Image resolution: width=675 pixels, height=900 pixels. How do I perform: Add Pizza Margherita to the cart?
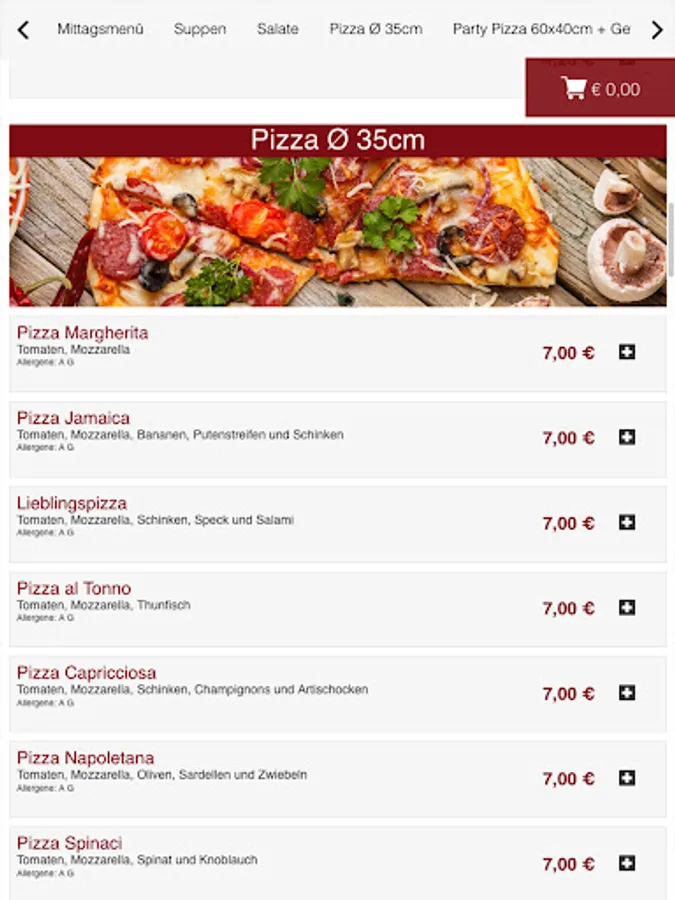click(x=627, y=352)
